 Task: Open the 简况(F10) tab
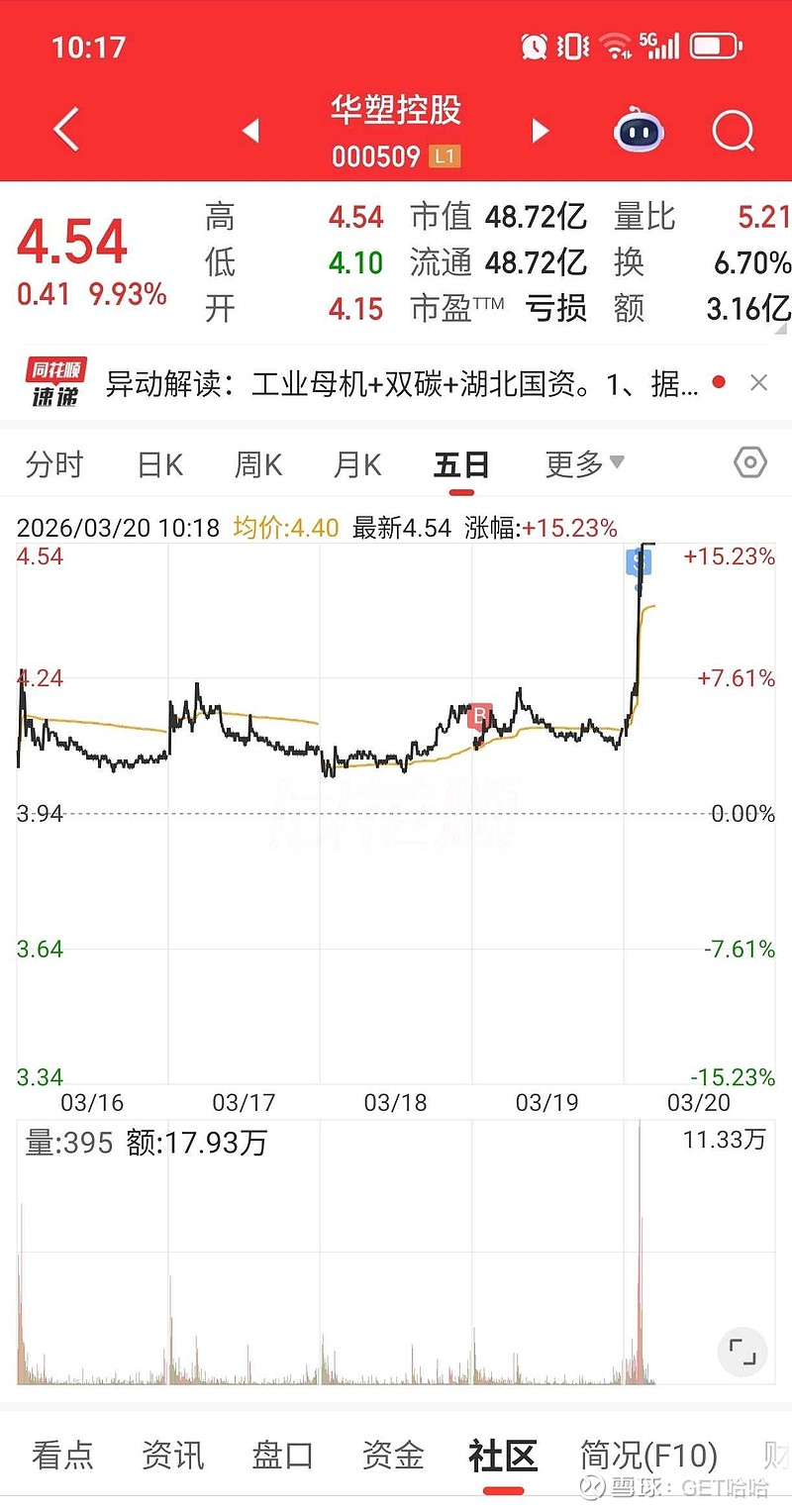pos(648,1455)
